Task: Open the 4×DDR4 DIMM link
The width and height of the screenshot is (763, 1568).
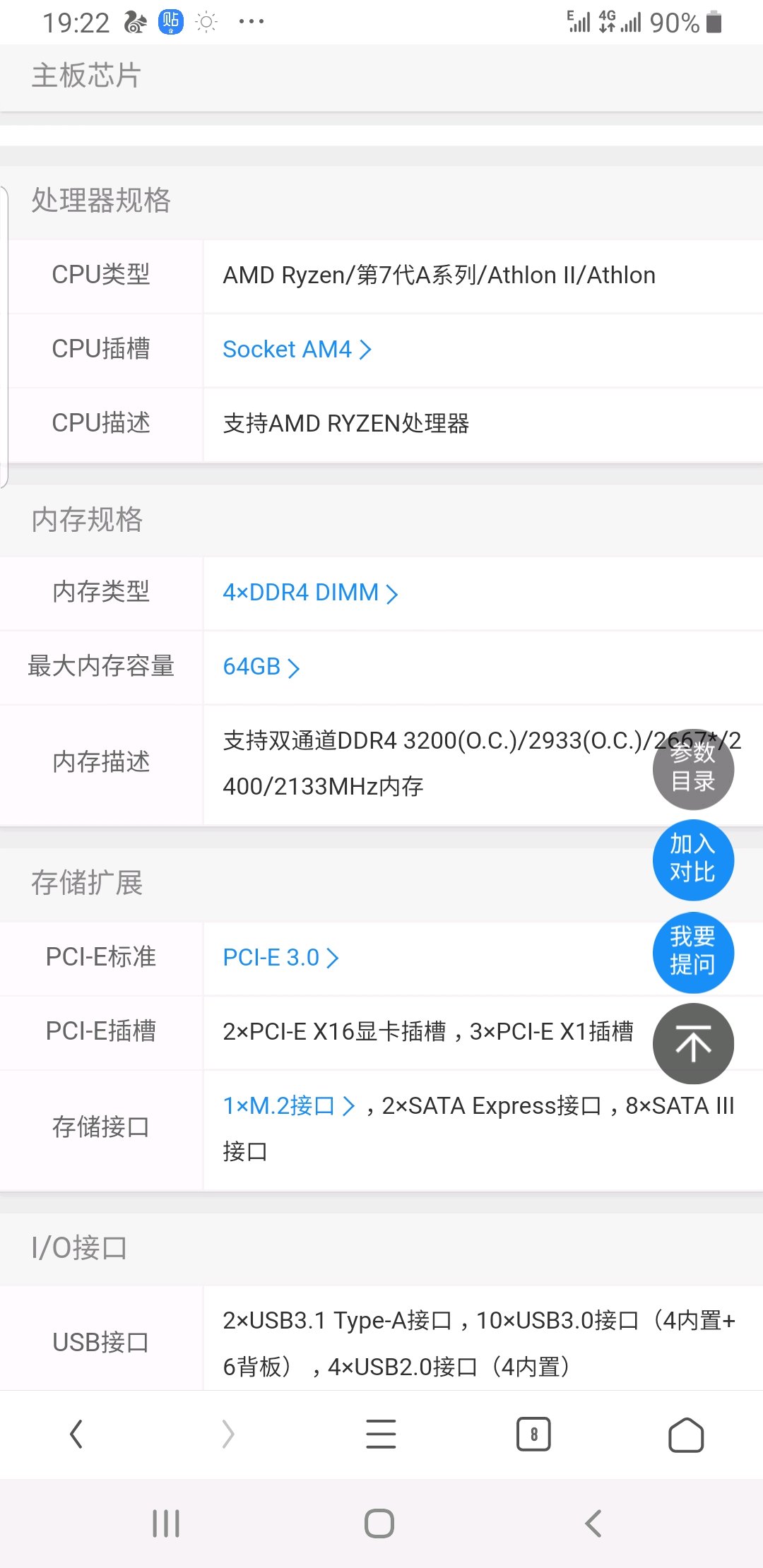Action: [x=310, y=593]
